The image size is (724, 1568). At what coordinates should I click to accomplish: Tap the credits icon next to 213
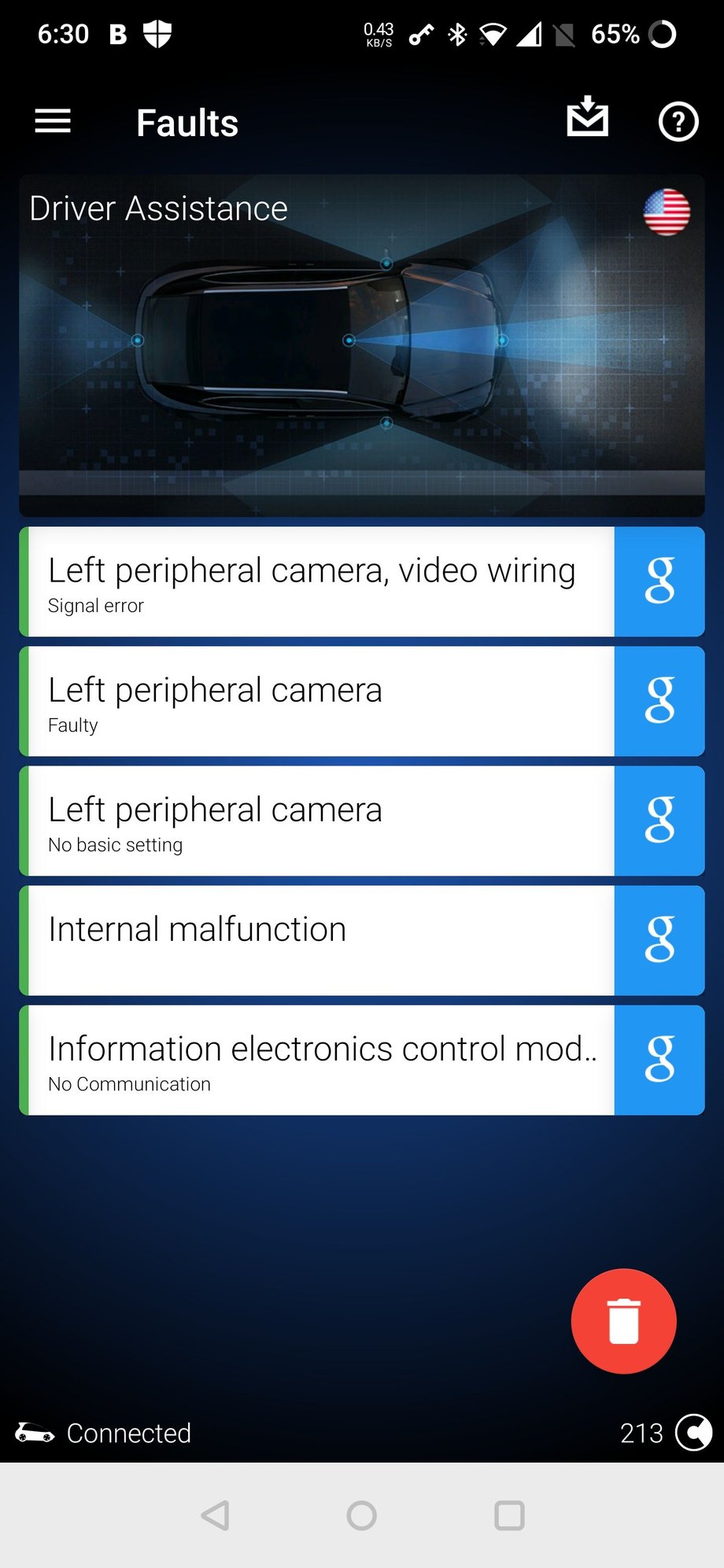(x=693, y=1433)
